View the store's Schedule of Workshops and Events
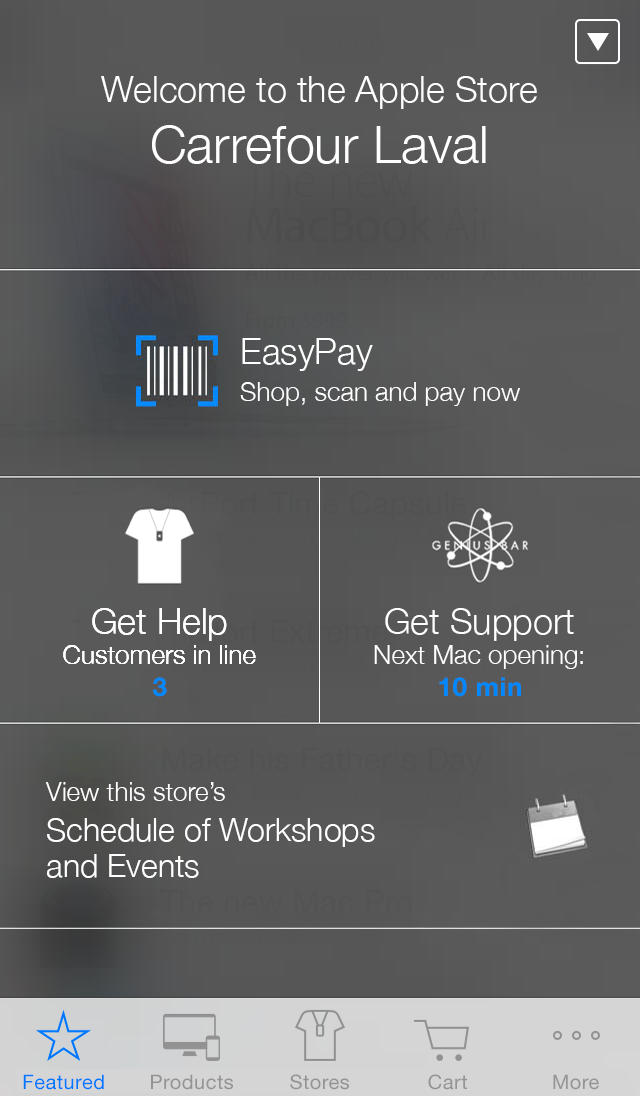 tap(320, 826)
